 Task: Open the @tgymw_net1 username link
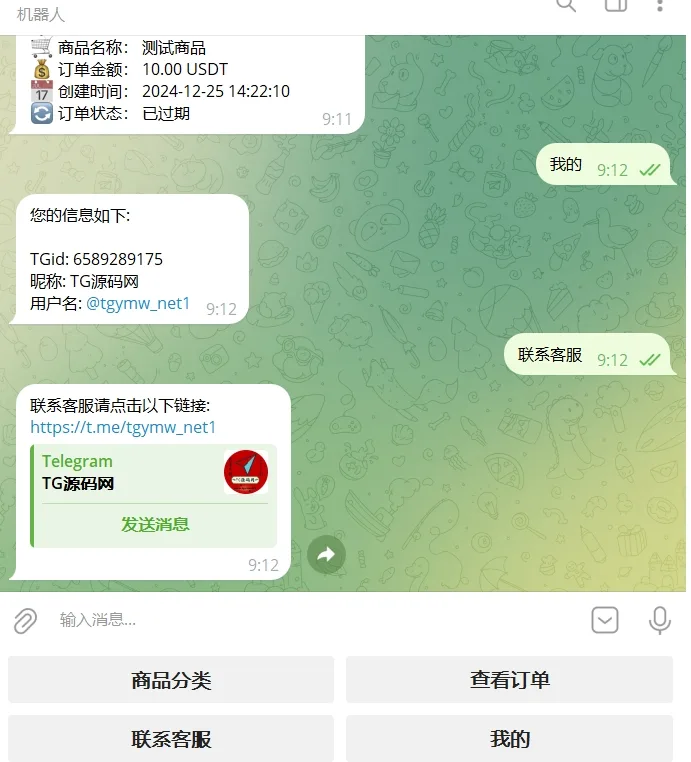tap(138, 303)
